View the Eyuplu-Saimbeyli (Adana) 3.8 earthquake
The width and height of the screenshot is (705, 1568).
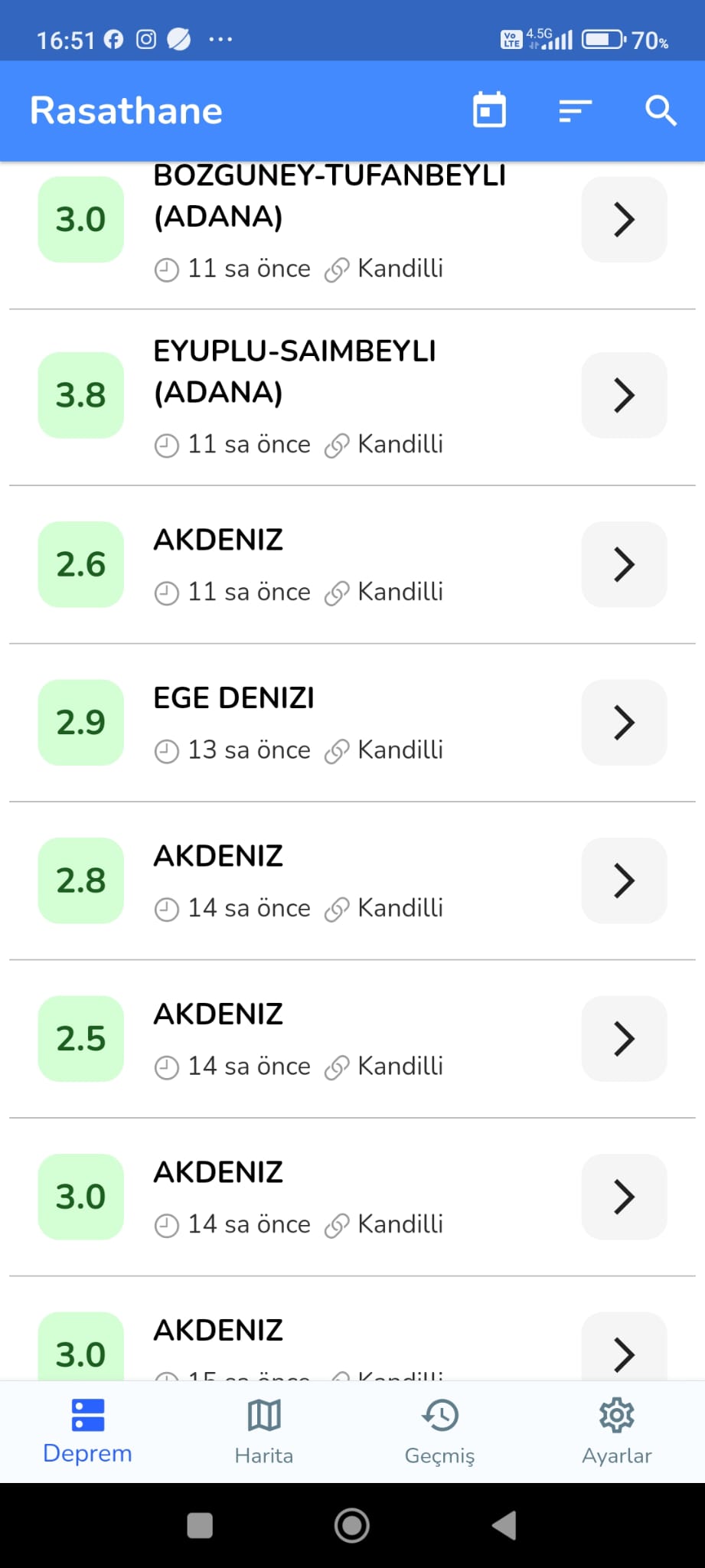click(624, 395)
